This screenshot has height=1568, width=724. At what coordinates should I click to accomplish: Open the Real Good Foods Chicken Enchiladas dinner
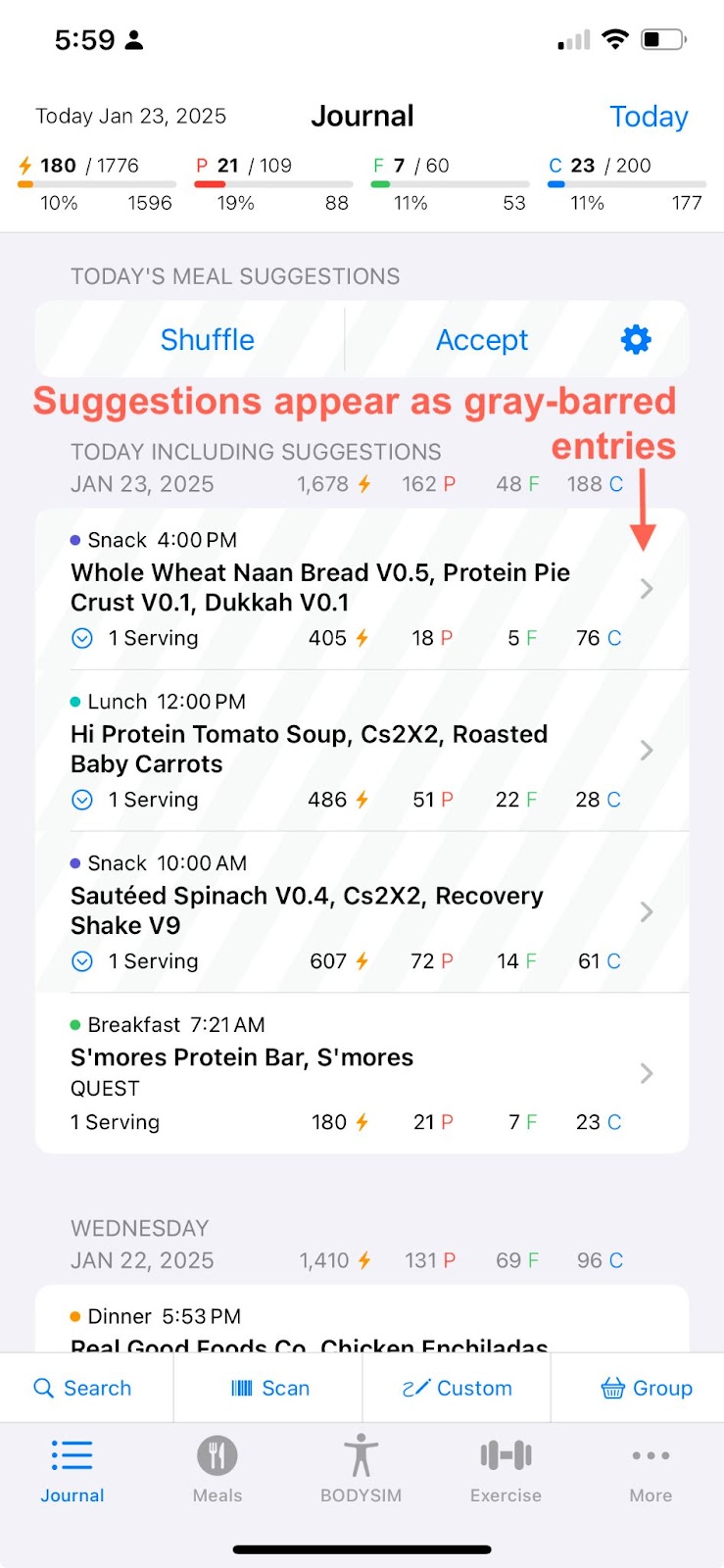pyautogui.click(x=362, y=1331)
